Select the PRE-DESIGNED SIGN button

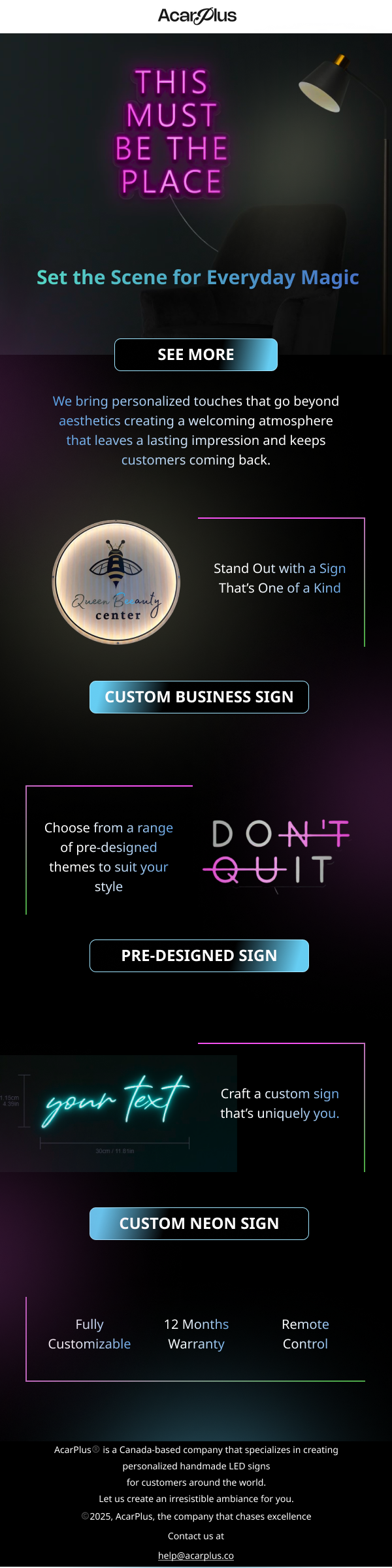(199, 956)
